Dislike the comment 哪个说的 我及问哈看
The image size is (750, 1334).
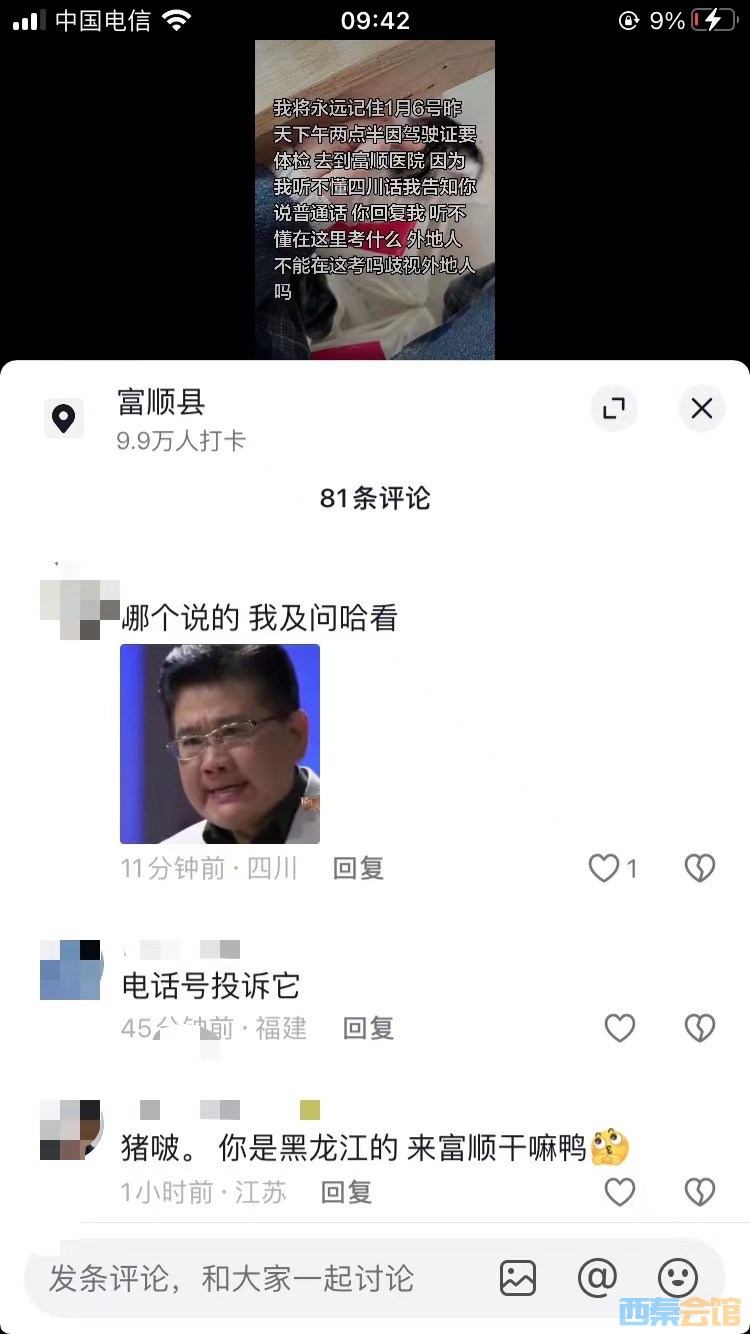coord(699,868)
